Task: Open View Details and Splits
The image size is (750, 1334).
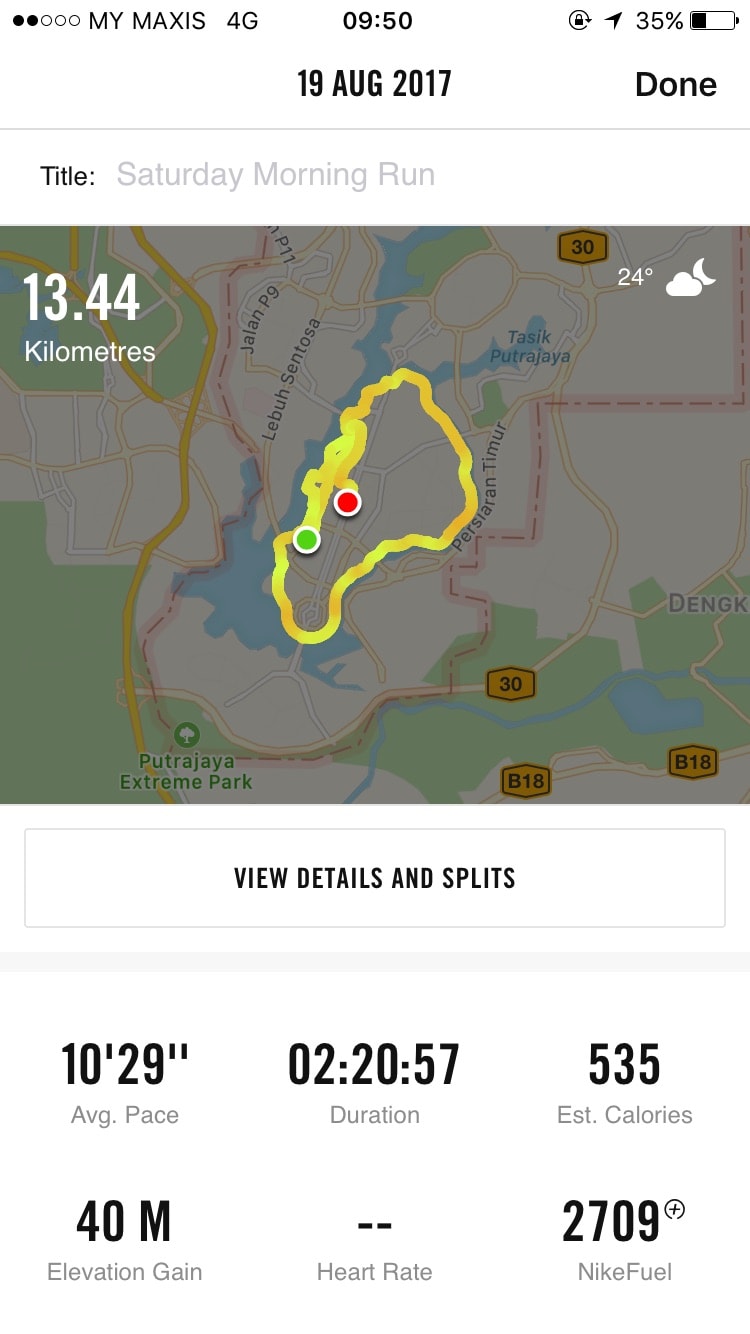Action: 375,878
